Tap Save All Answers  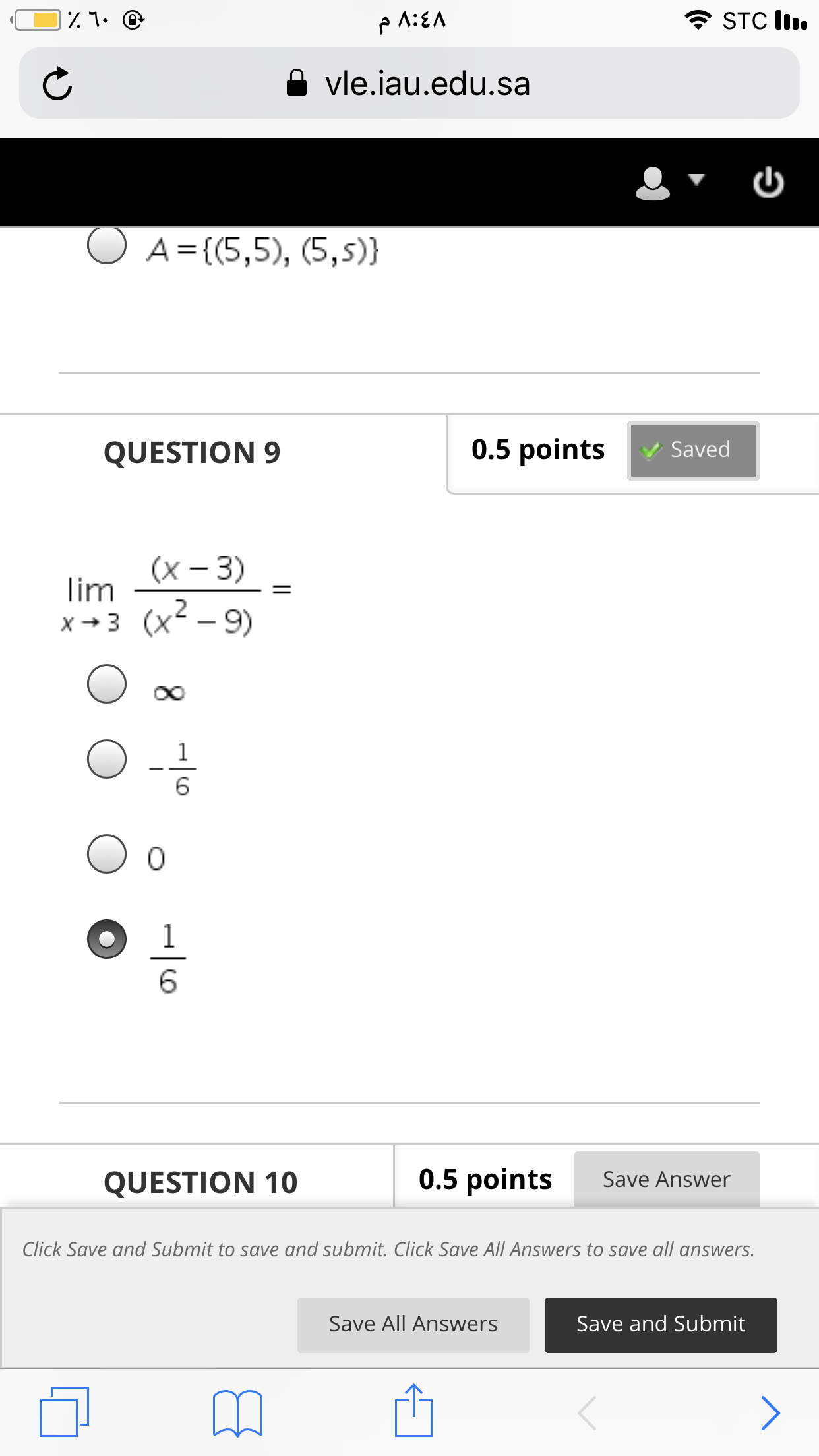413,1325
